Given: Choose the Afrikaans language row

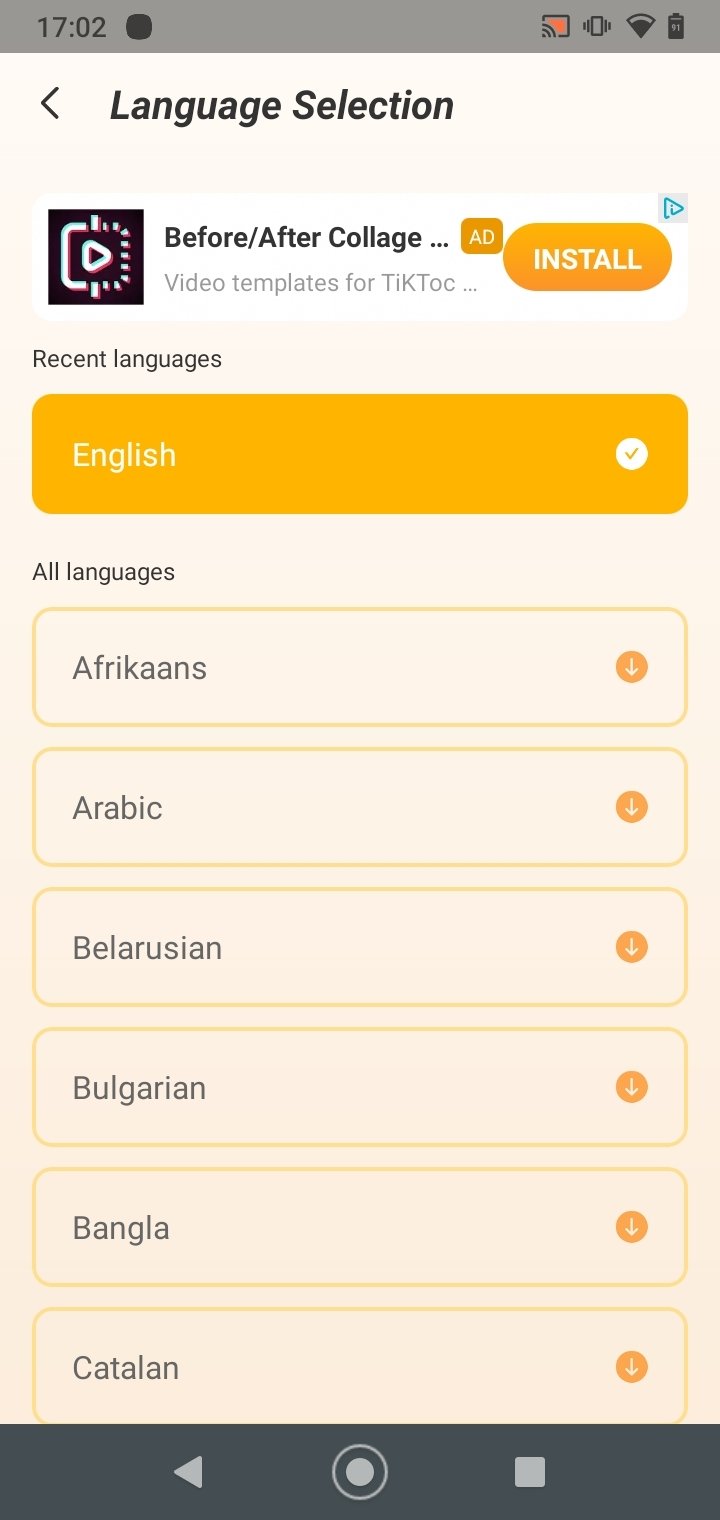Looking at the screenshot, I should [360, 667].
